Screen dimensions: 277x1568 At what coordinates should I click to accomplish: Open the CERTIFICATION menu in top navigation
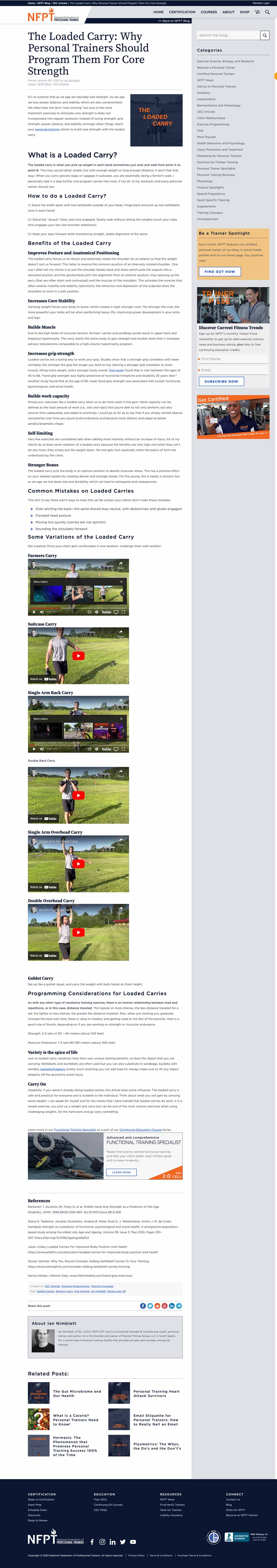pos(182,12)
